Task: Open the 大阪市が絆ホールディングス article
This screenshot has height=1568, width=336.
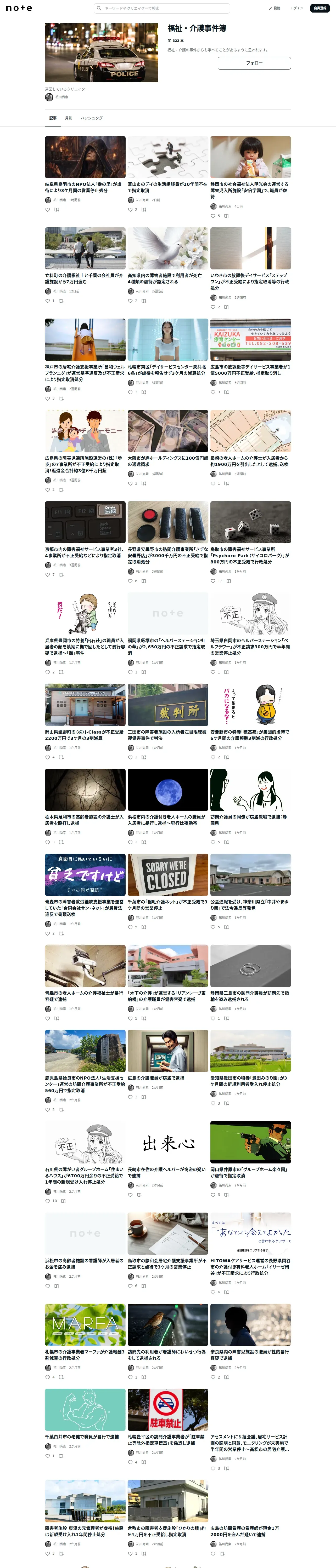Action: click(x=168, y=461)
